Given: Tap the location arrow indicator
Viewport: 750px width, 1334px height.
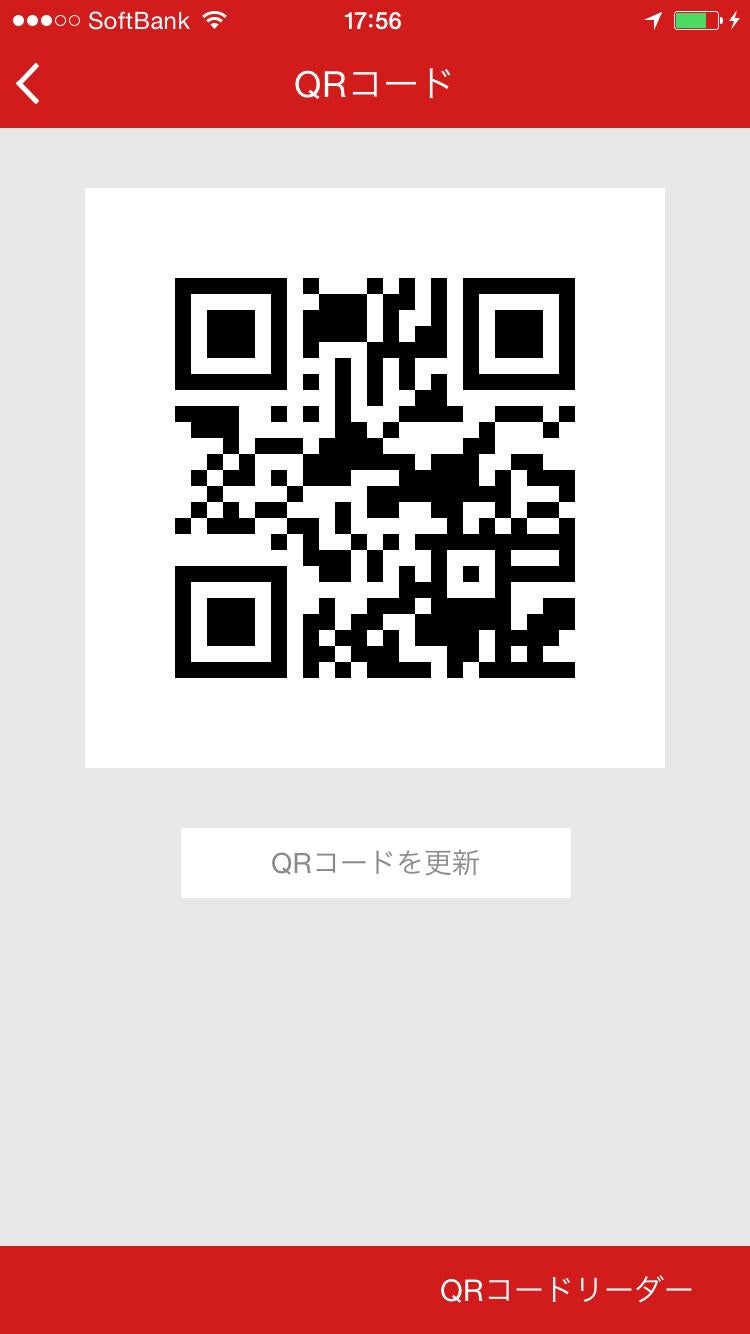Looking at the screenshot, I should point(655,18).
